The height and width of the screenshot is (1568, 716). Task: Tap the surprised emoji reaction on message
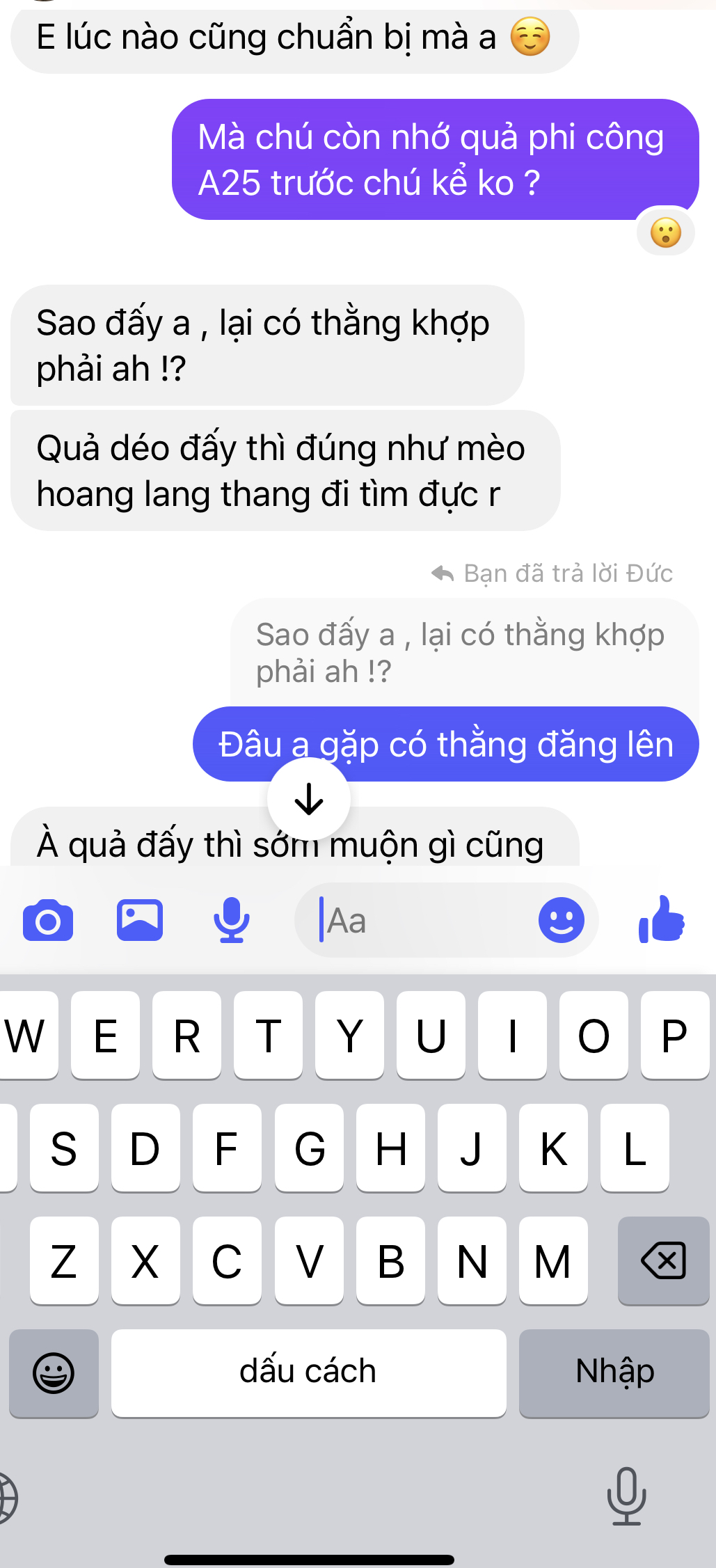point(665,232)
